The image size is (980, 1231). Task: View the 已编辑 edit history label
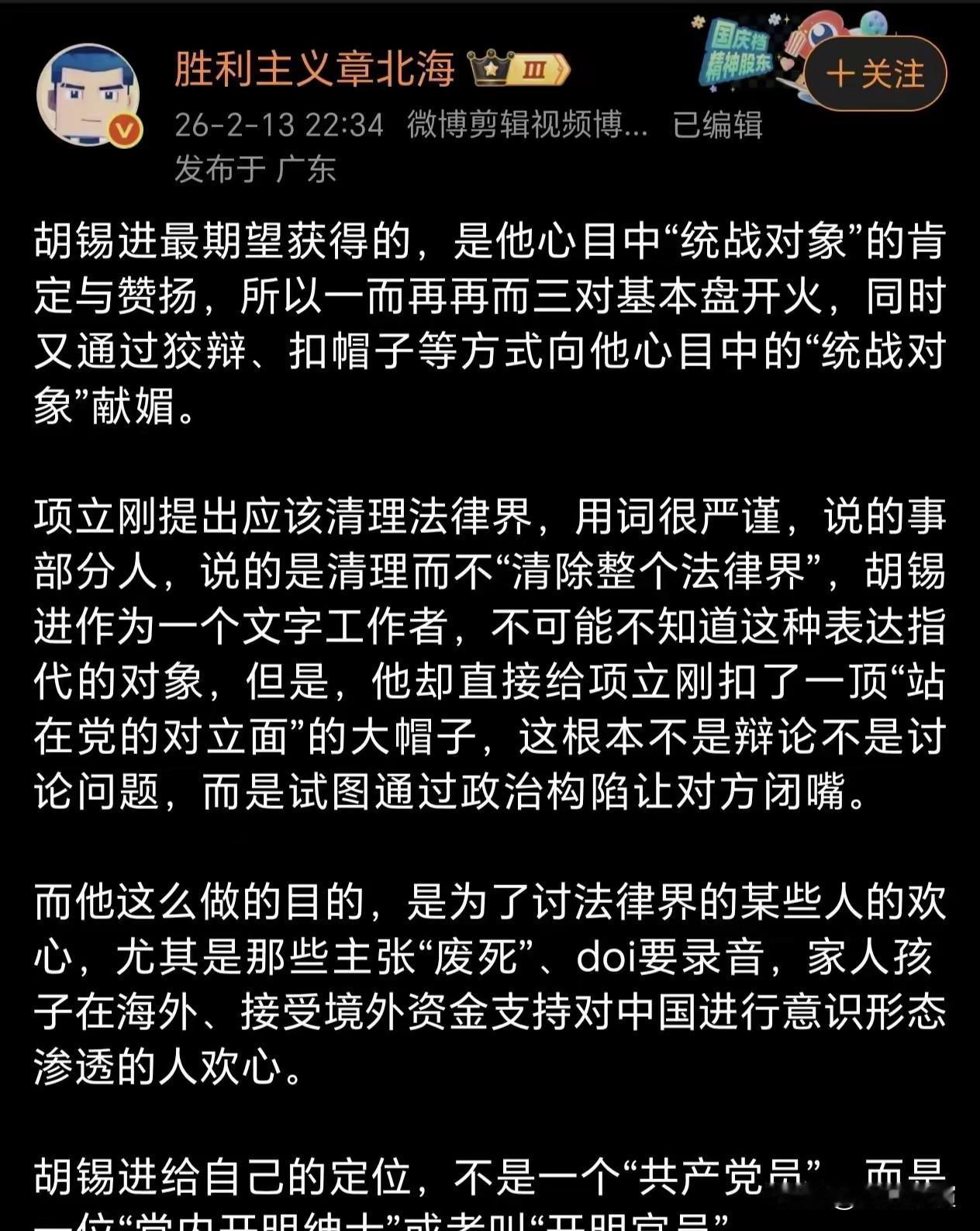coord(713,124)
